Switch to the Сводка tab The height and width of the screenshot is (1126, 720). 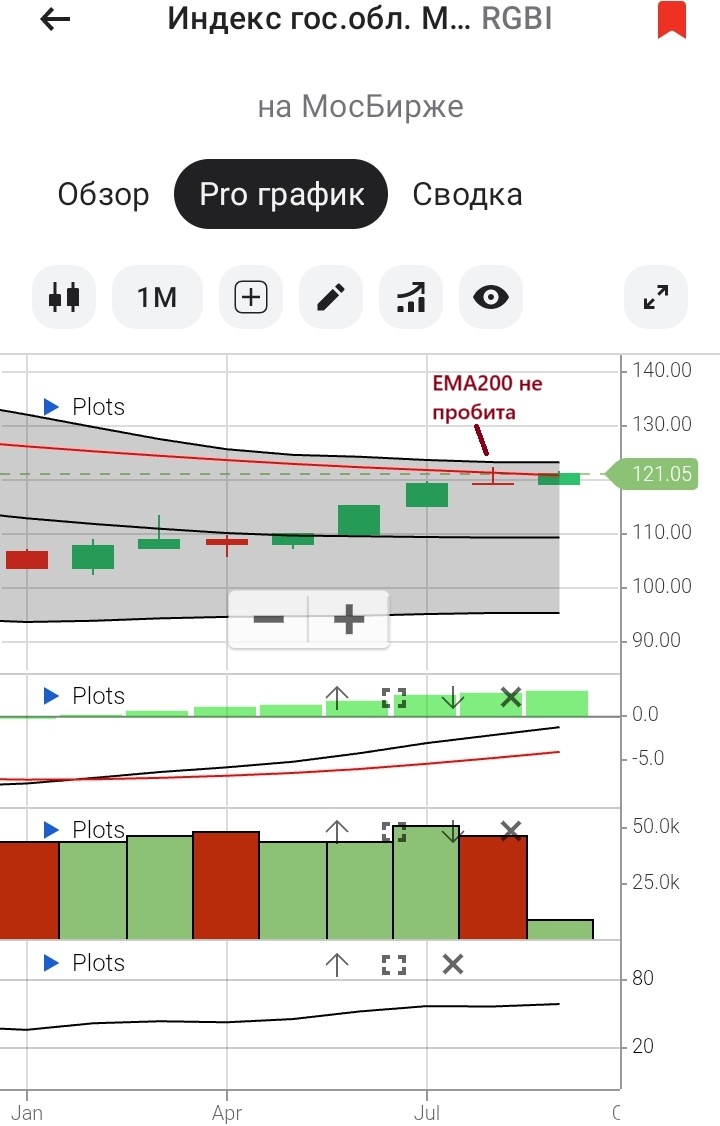click(466, 194)
